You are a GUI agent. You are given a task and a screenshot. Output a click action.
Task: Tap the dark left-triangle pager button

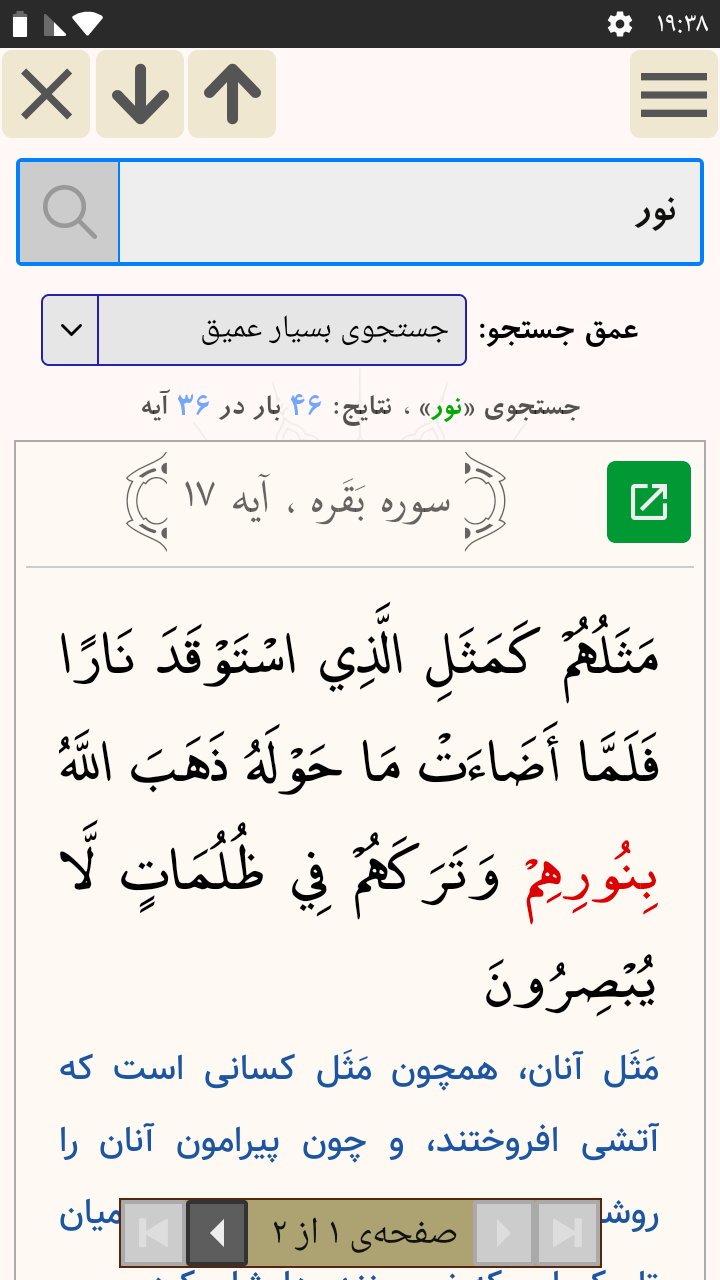click(217, 1233)
